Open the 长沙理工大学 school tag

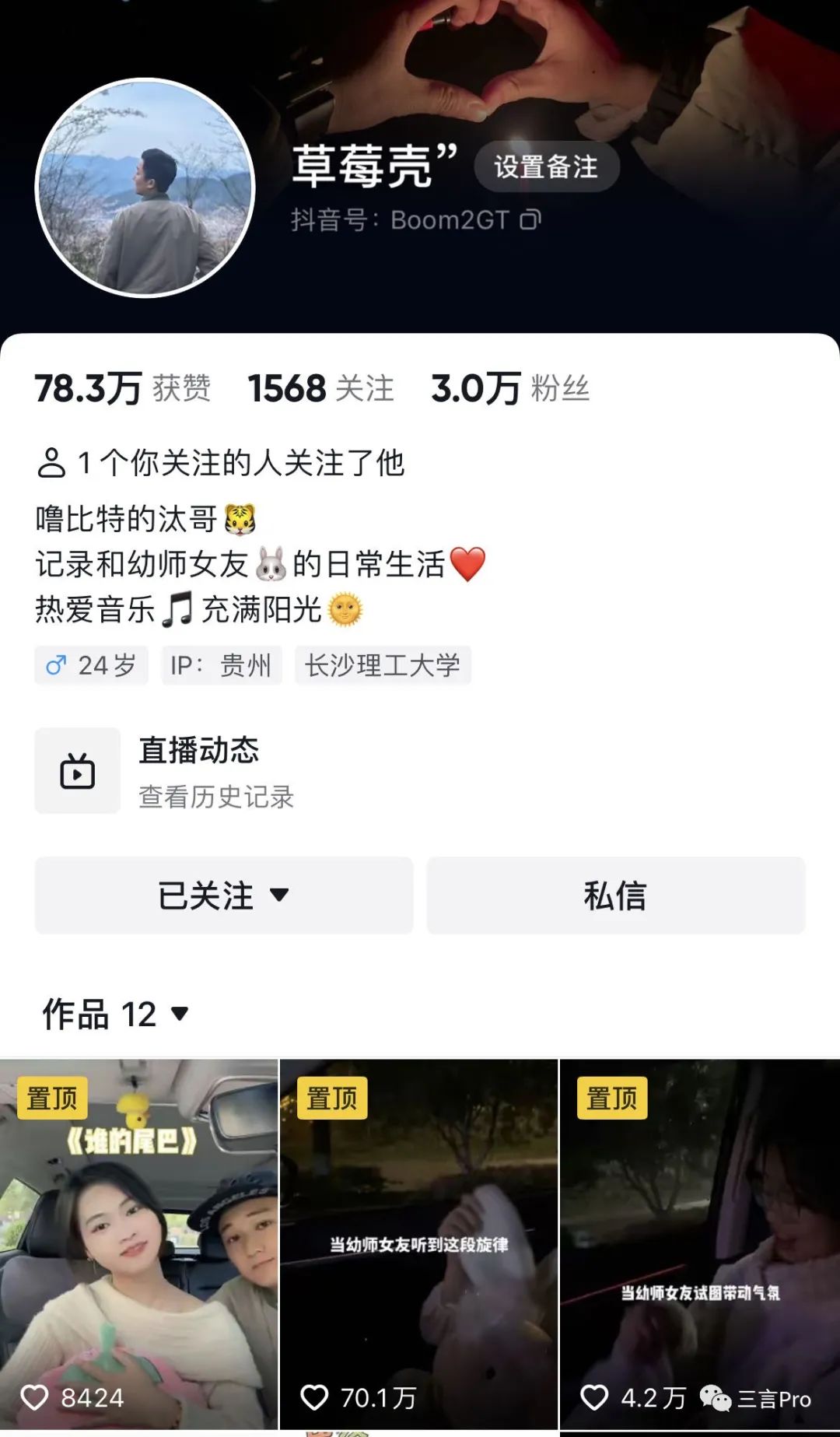(383, 666)
